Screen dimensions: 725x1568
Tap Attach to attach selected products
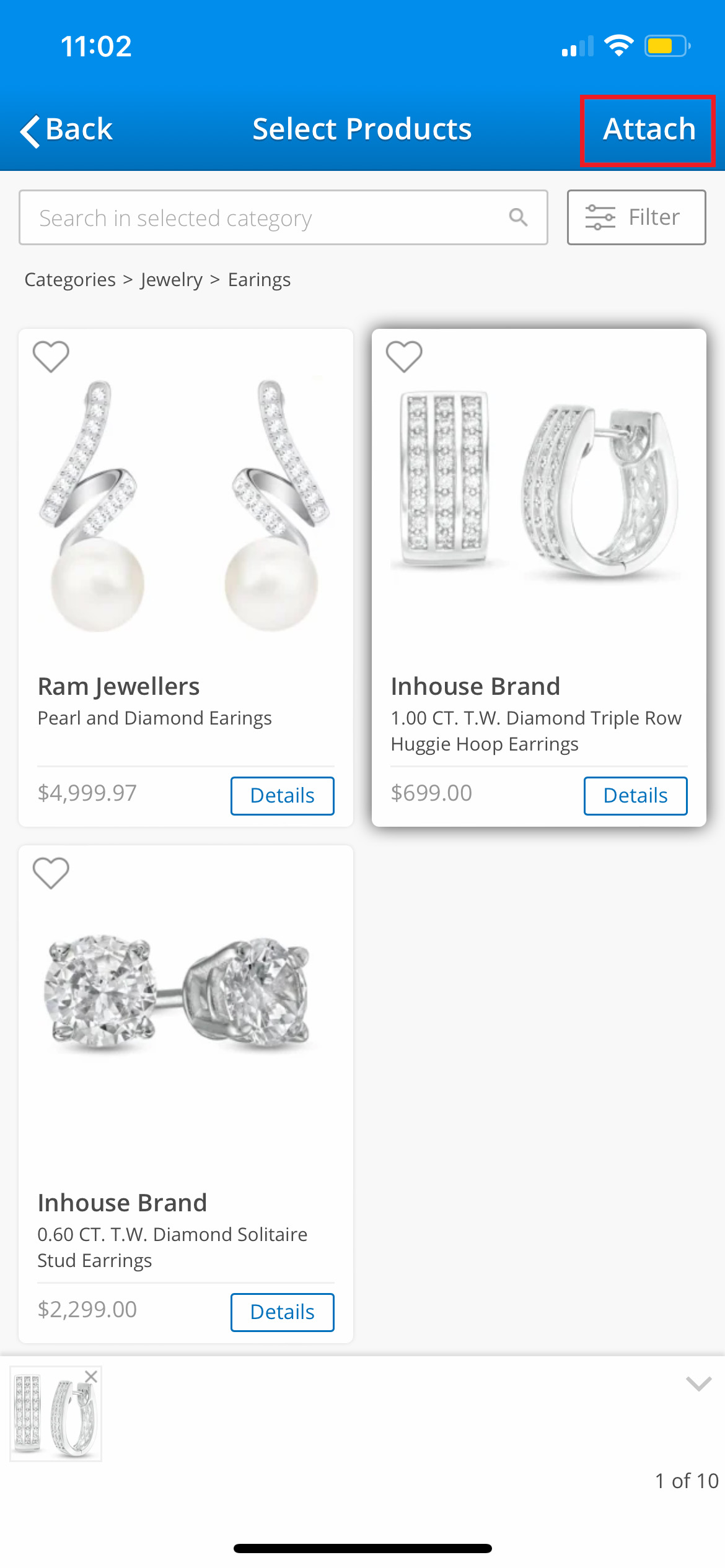648,130
